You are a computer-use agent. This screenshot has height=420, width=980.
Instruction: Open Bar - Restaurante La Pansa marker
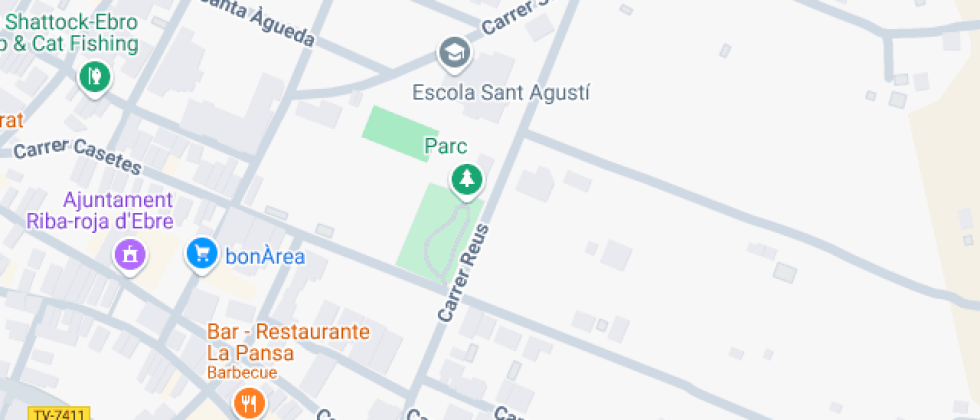point(248,402)
